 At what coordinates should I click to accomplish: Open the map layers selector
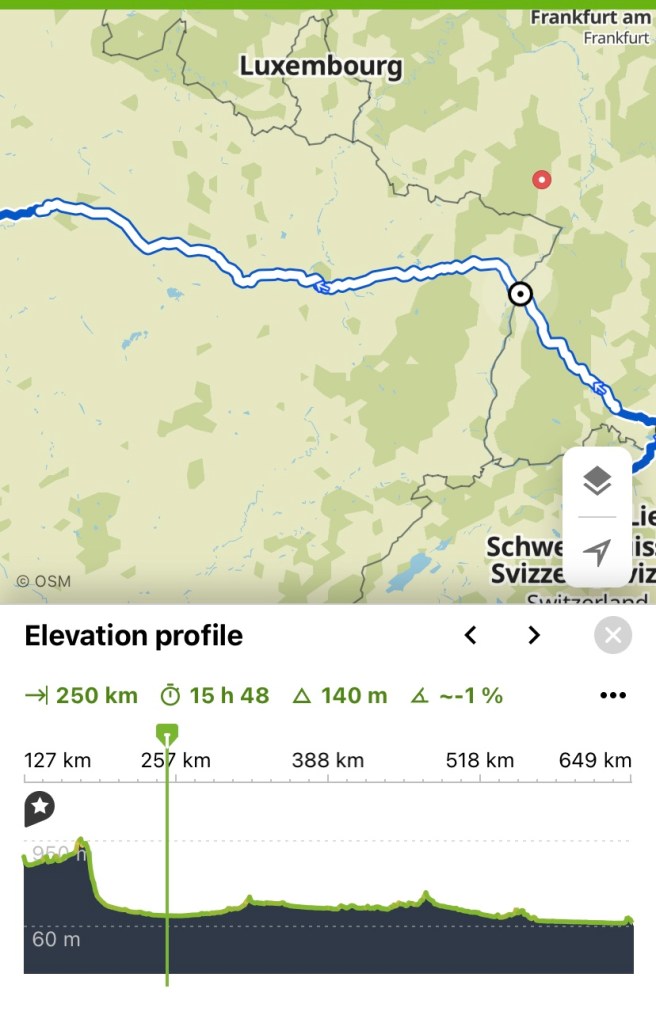(597, 482)
